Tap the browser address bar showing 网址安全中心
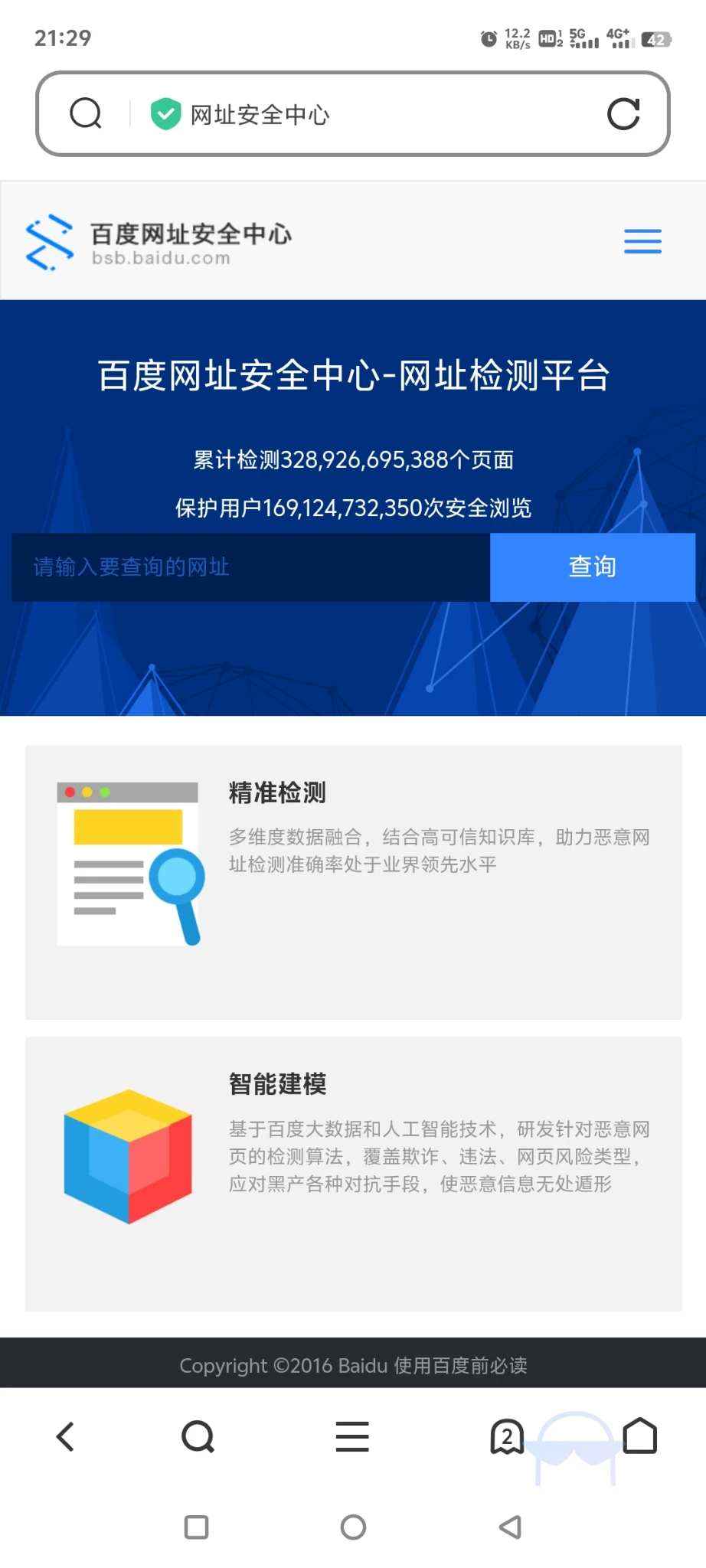Image resolution: width=706 pixels, height=1568 pixels. point(368,115)
